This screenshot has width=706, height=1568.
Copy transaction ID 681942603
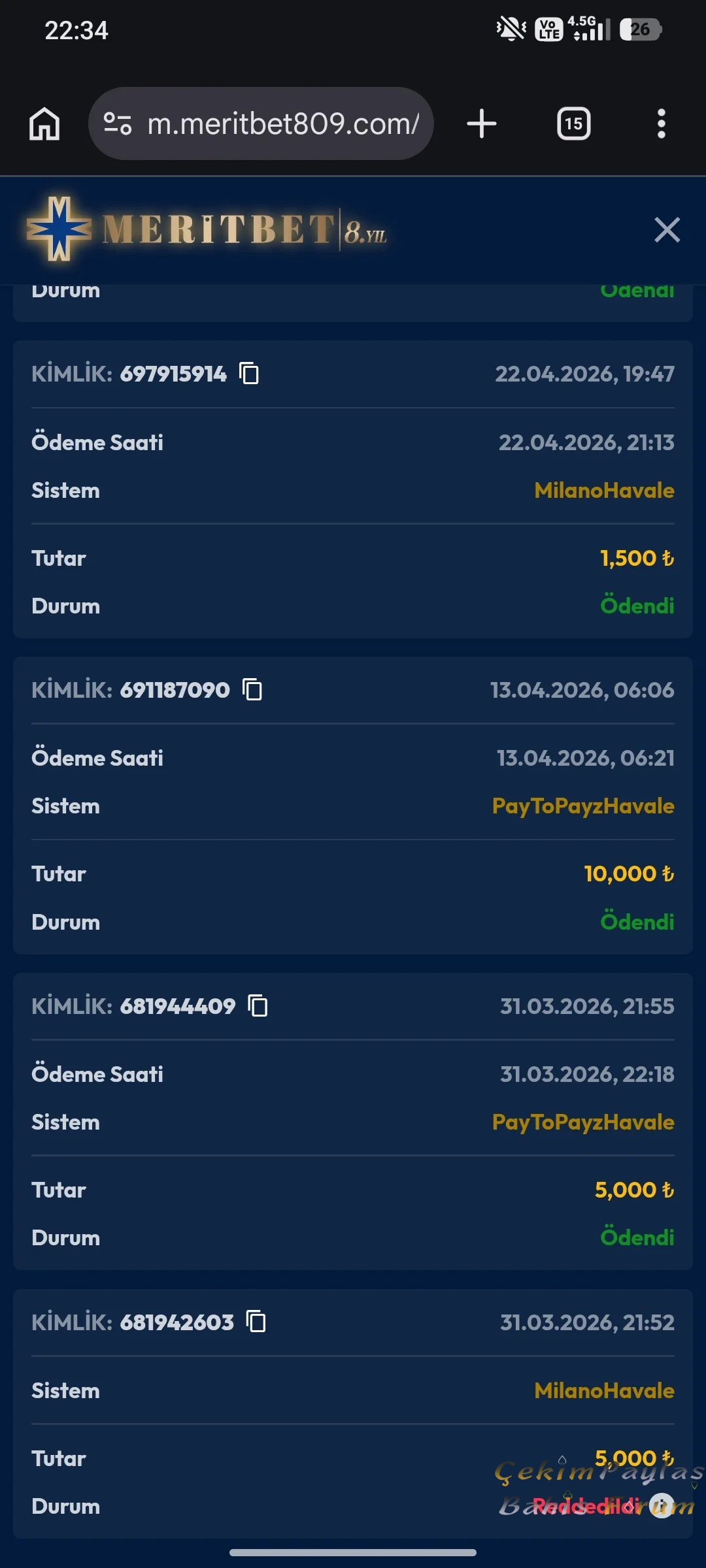coord(256,1321)
